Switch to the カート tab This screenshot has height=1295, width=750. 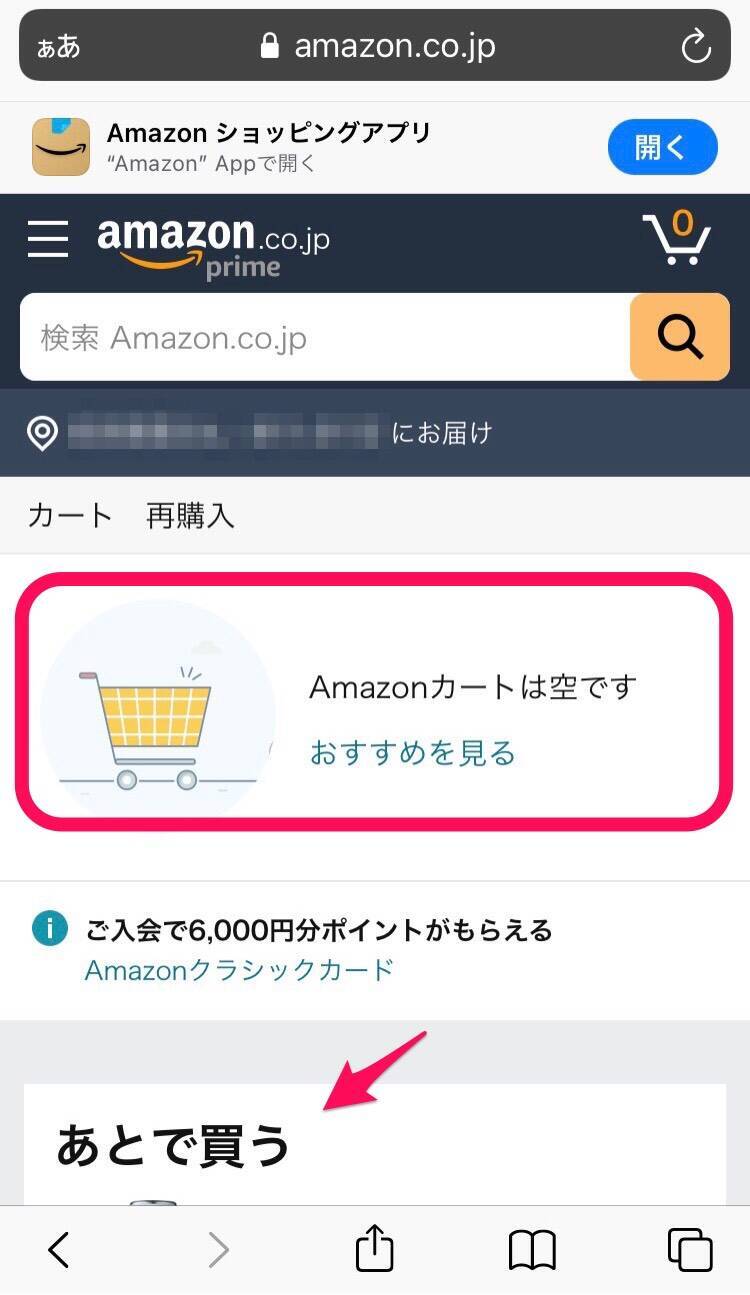[70, 516]
